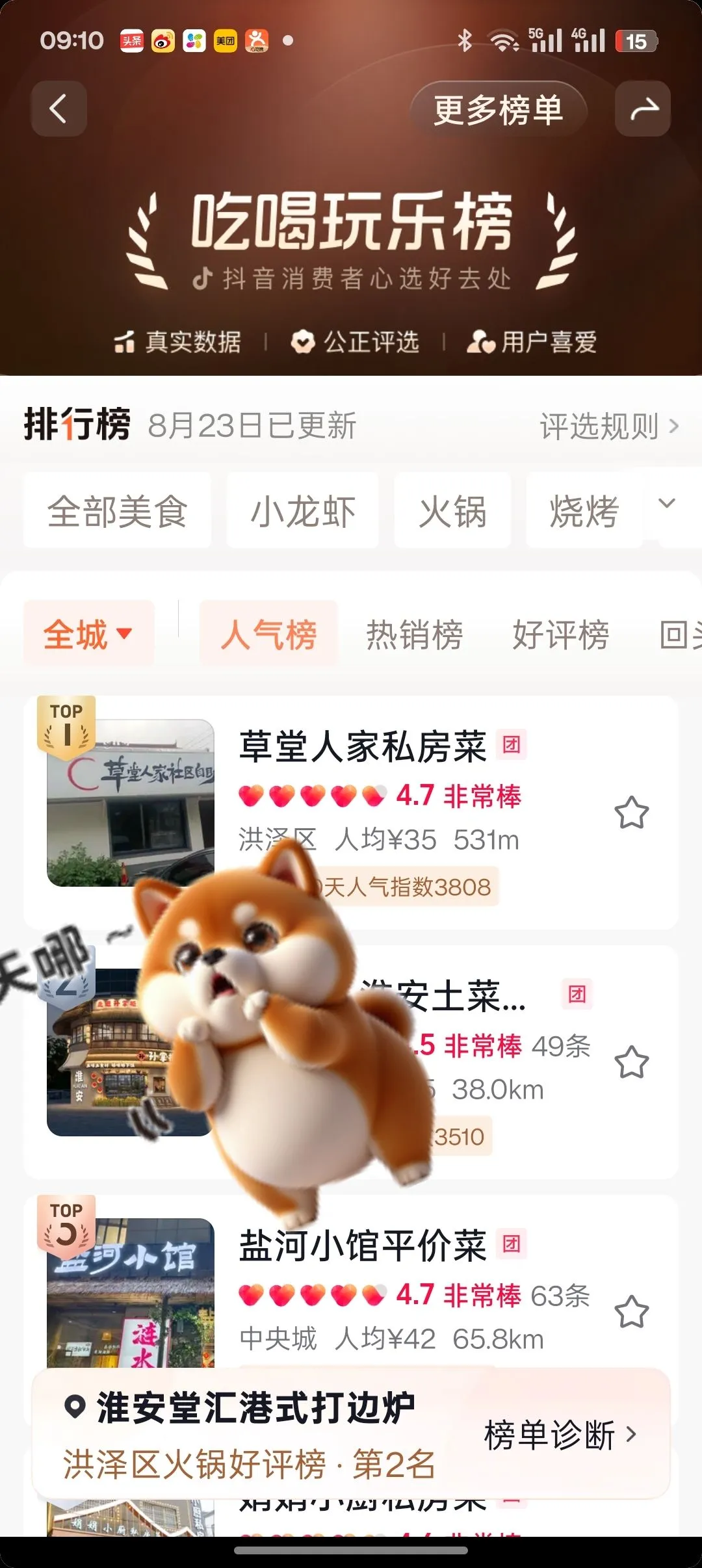This screenshot has width=702, height=1568.
Task: Switch to the 热销榜 tab
Action: [415, 634]
